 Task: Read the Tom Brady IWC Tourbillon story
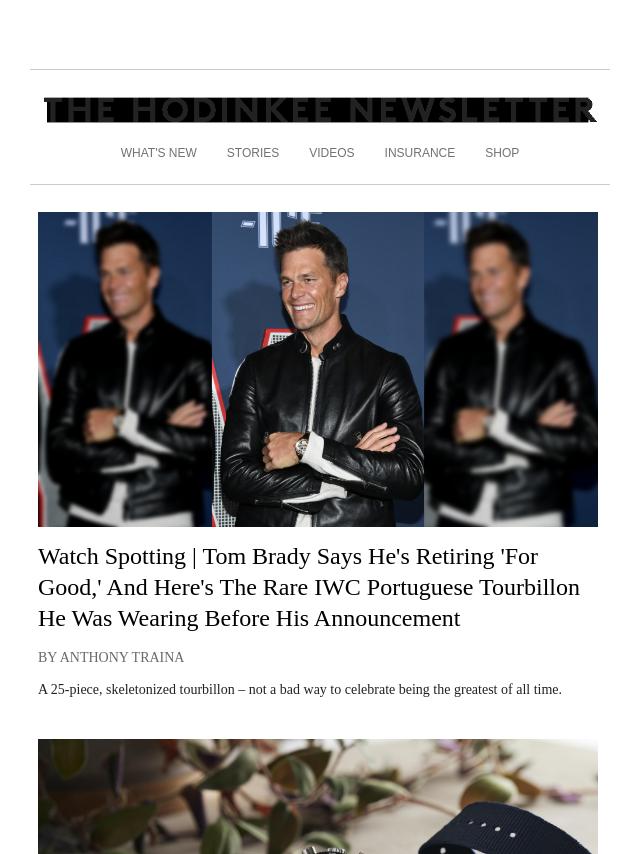(x=309, y=587)
